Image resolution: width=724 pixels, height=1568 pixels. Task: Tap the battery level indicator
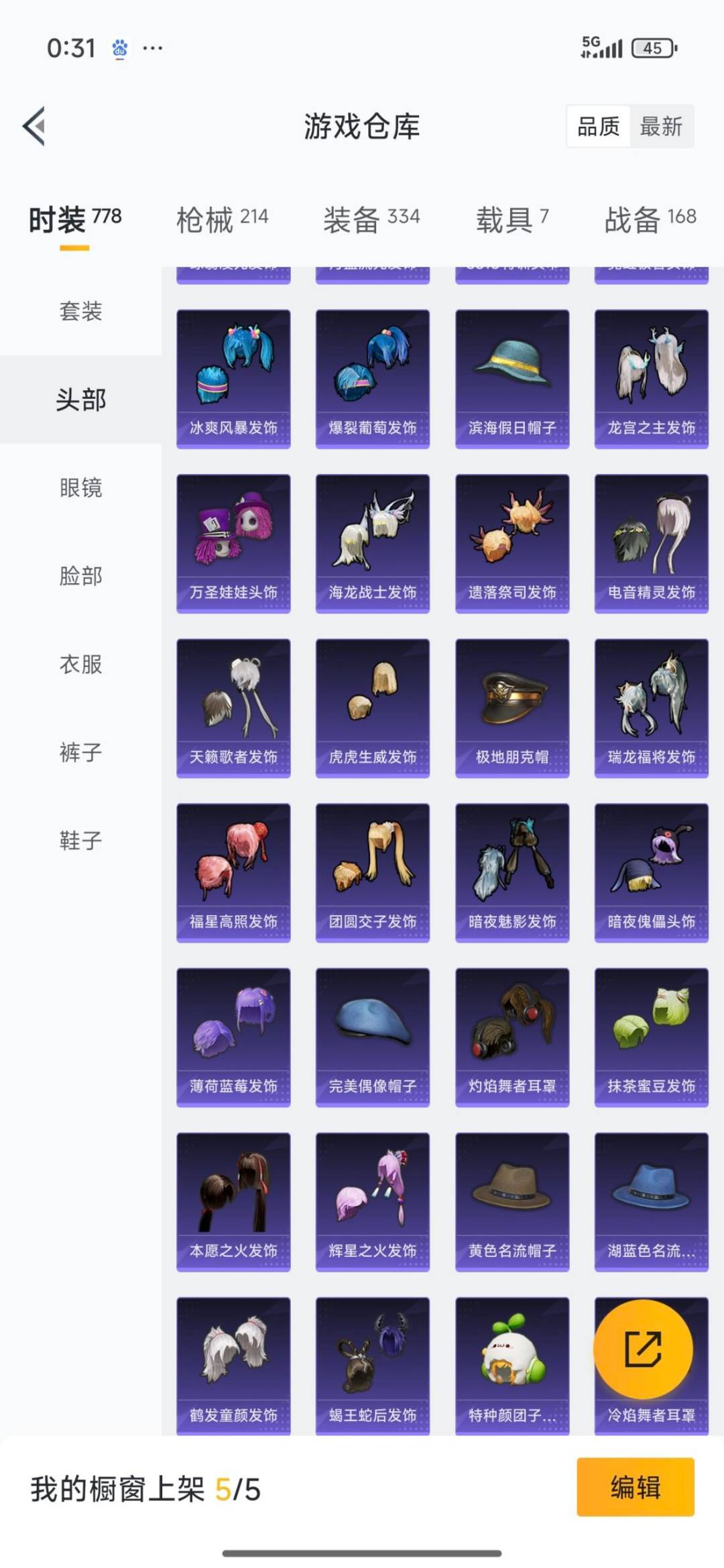click(651, 48)
